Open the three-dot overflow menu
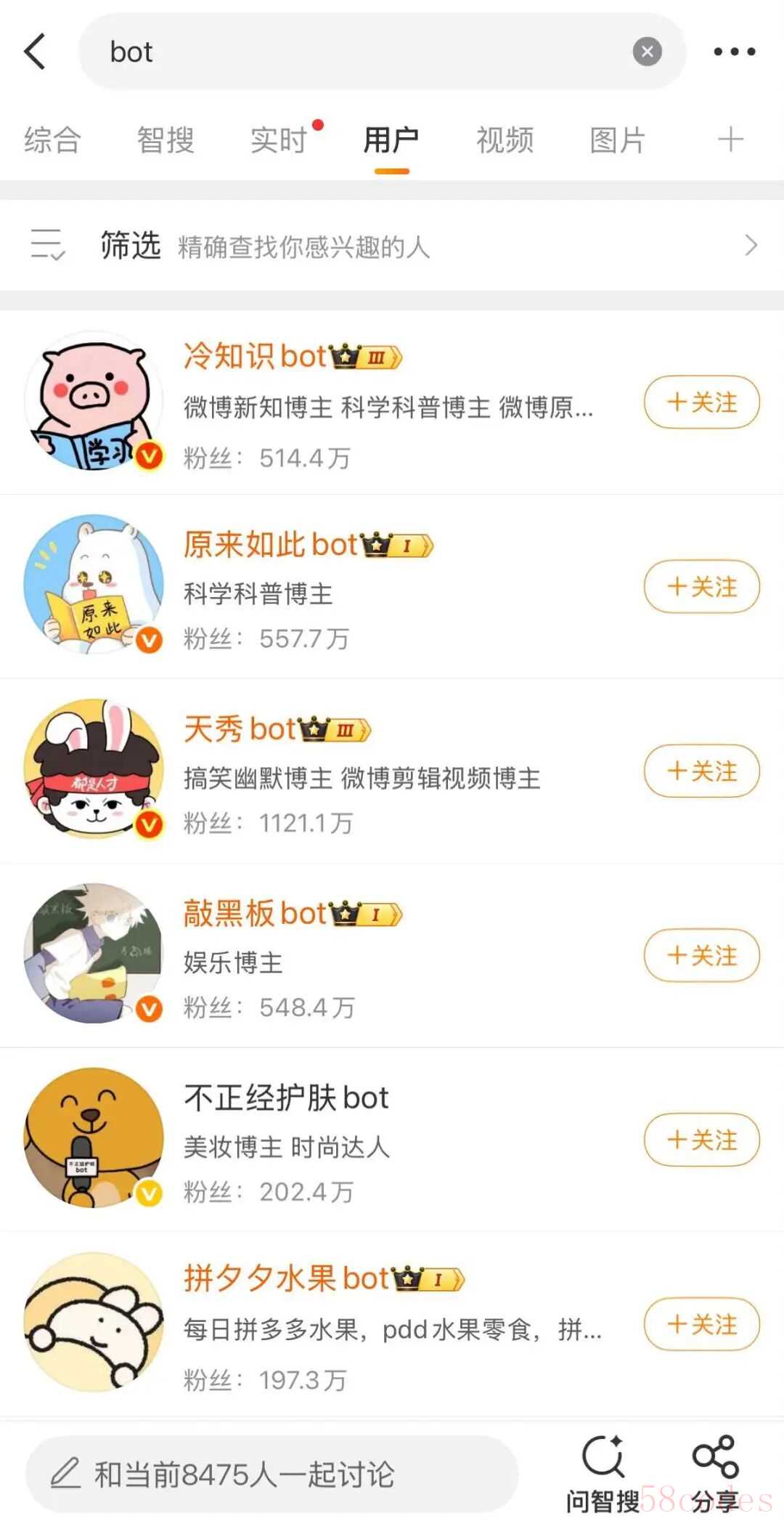784x1521 pixels. point(734,52)
